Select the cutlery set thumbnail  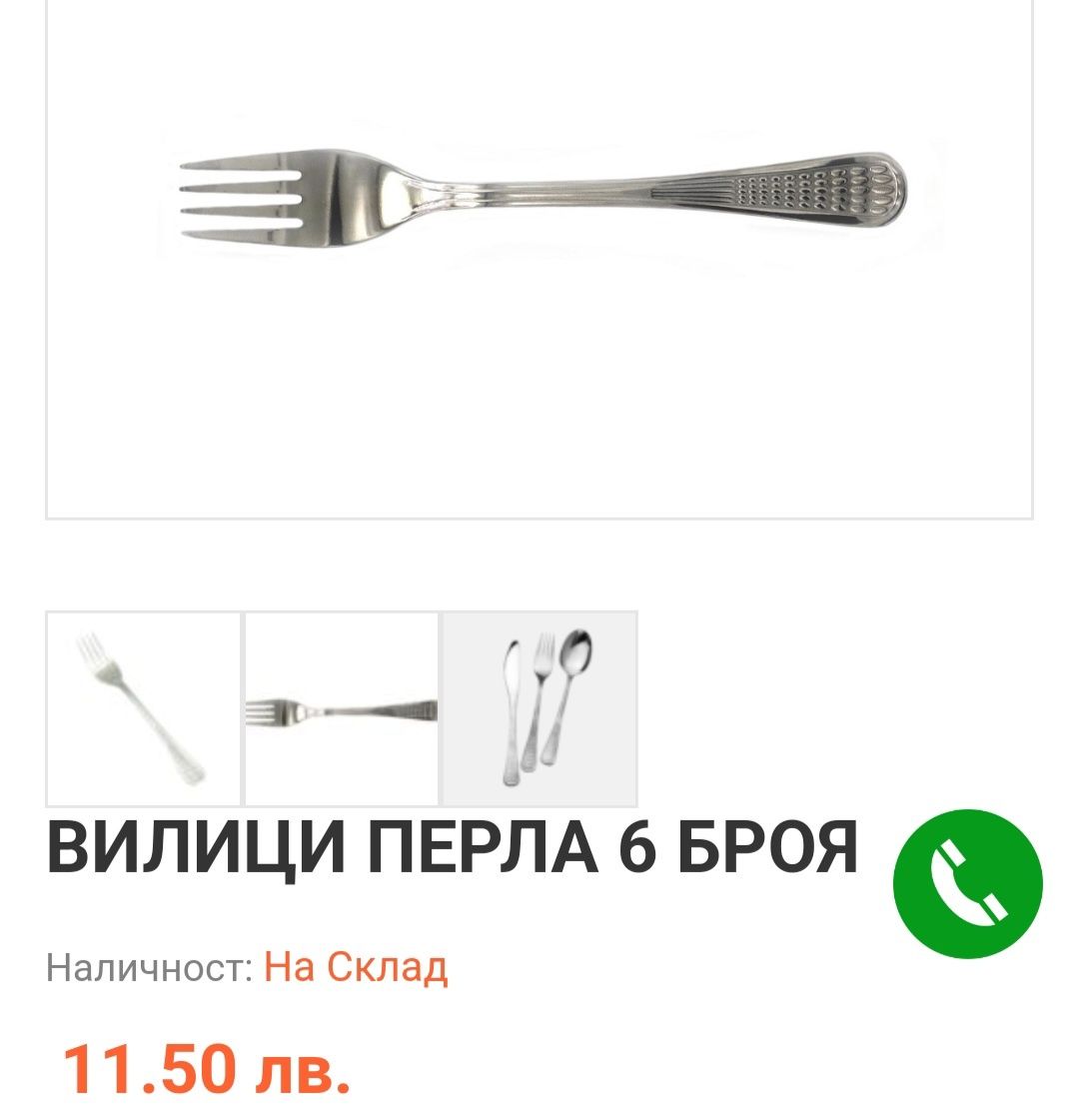539,708
